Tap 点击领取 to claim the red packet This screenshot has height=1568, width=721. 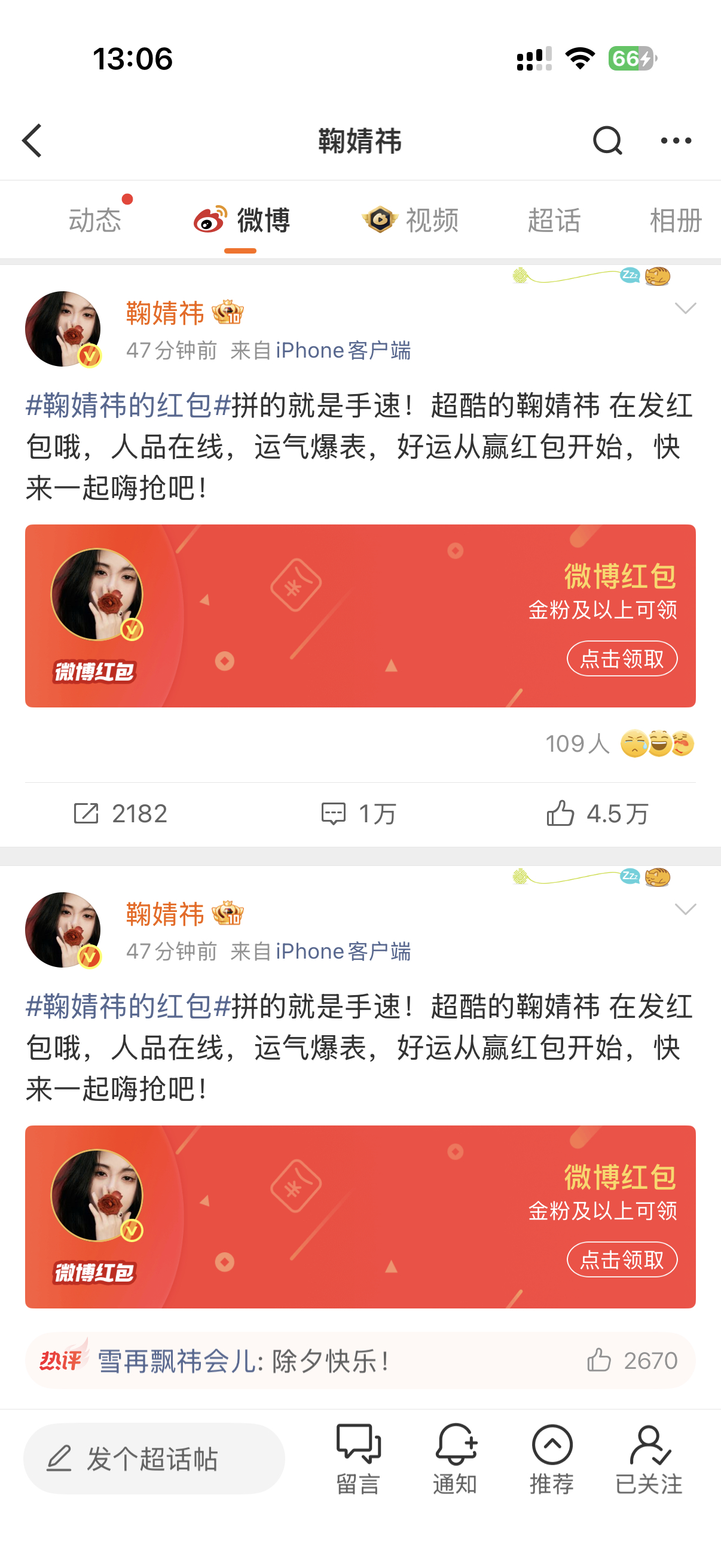pyautogui.click(x=622, y=658)
